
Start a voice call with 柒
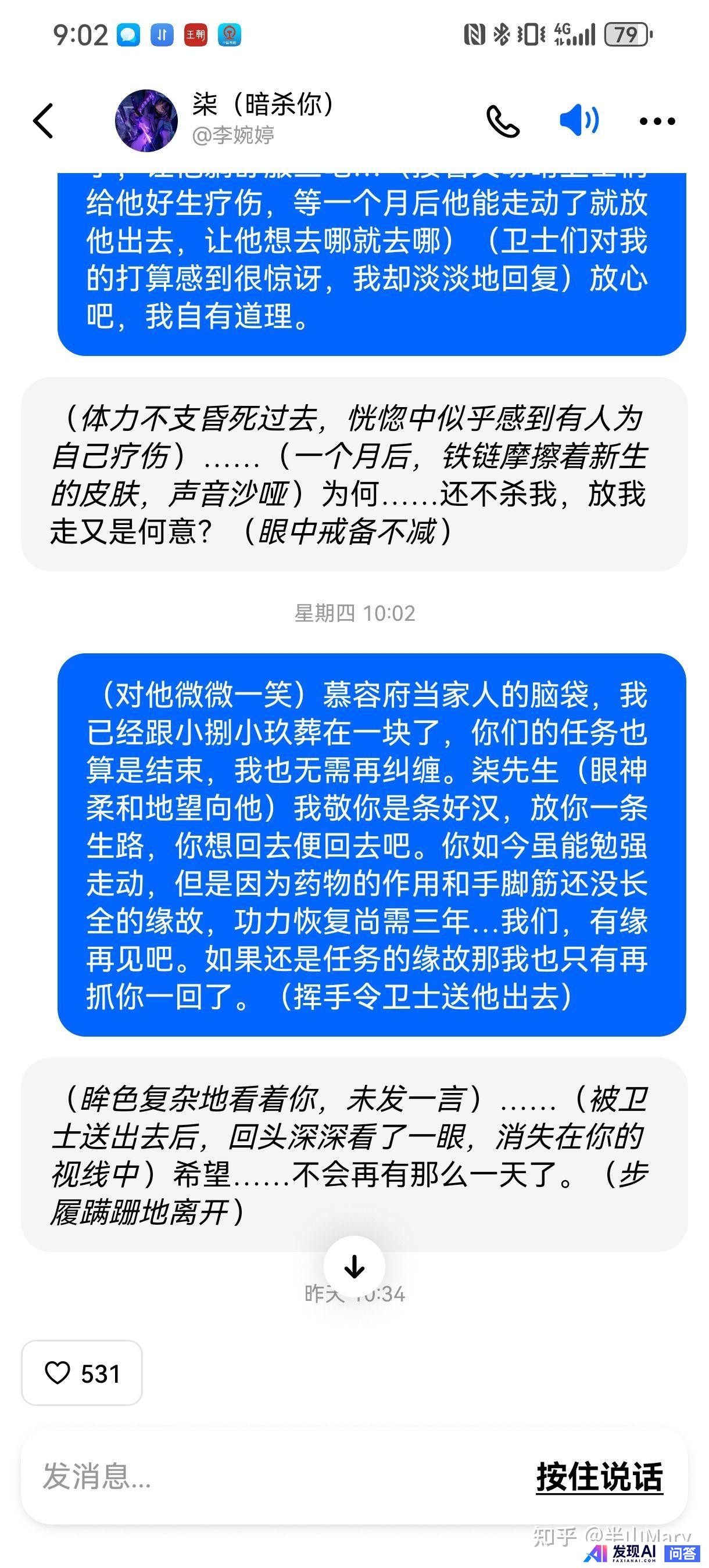(x=503, y=121)
